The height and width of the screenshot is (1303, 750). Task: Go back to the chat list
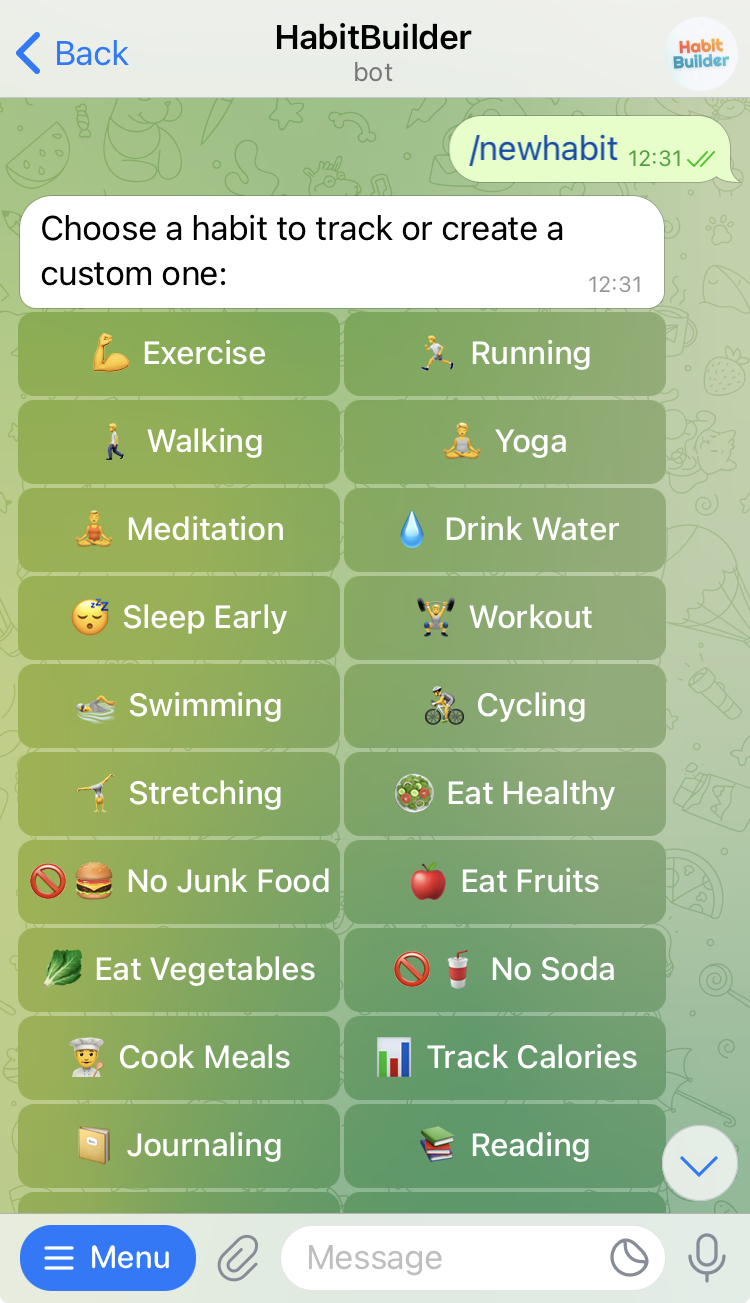coord(73,53)
